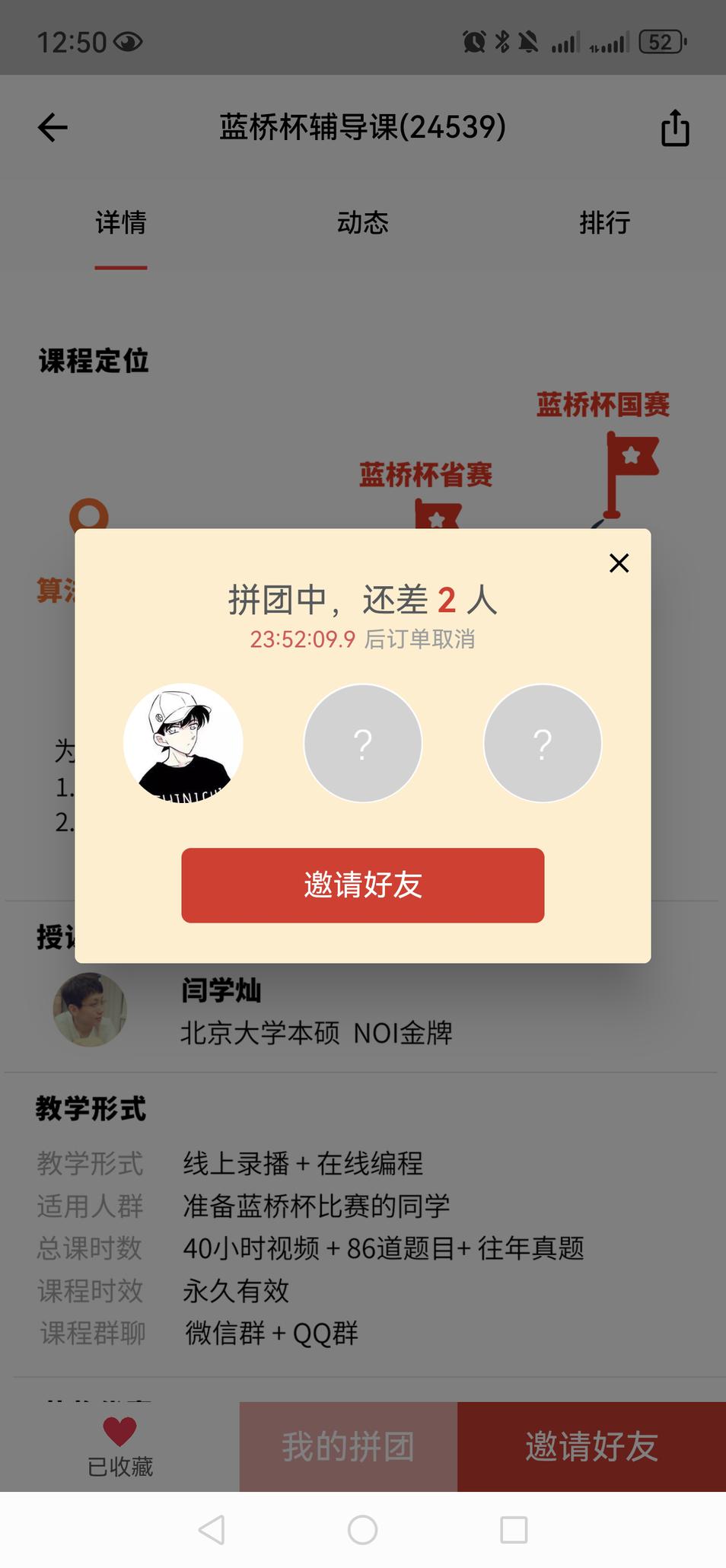The image size is (726, 1568).
Task: Select the 详情 tab
Action: click(121, 223)
